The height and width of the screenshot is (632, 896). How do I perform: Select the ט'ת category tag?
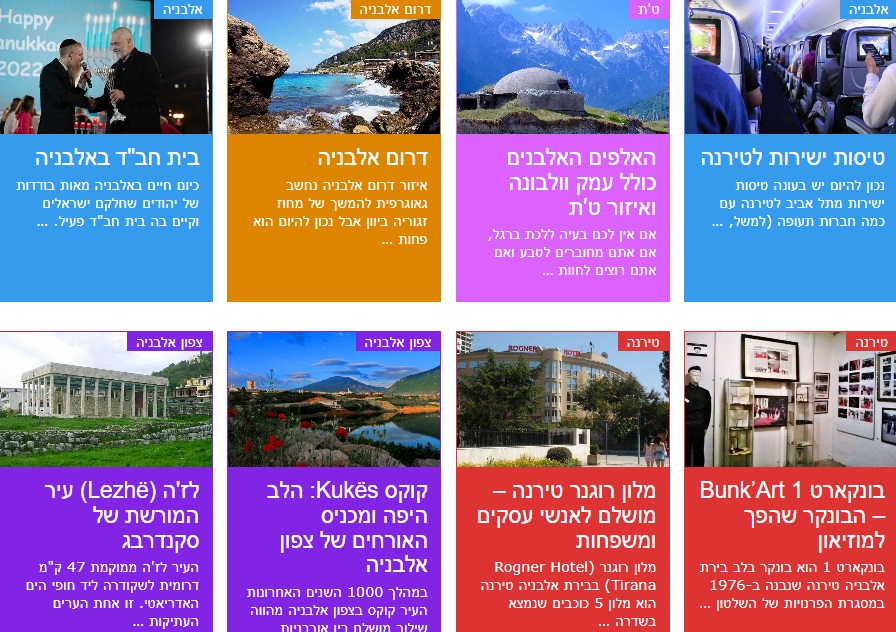click(x=649, y=10)
